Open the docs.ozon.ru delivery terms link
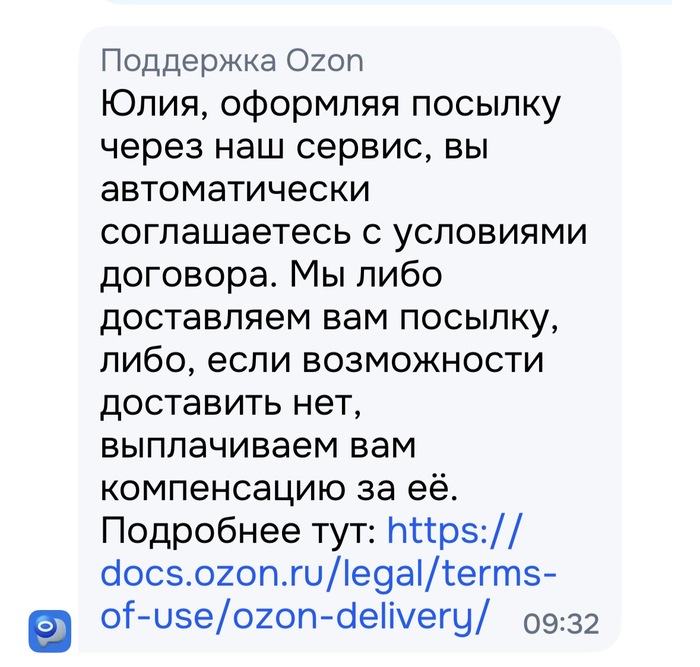Viewport: 700px width, 667px height. click(x=330, y=575)
